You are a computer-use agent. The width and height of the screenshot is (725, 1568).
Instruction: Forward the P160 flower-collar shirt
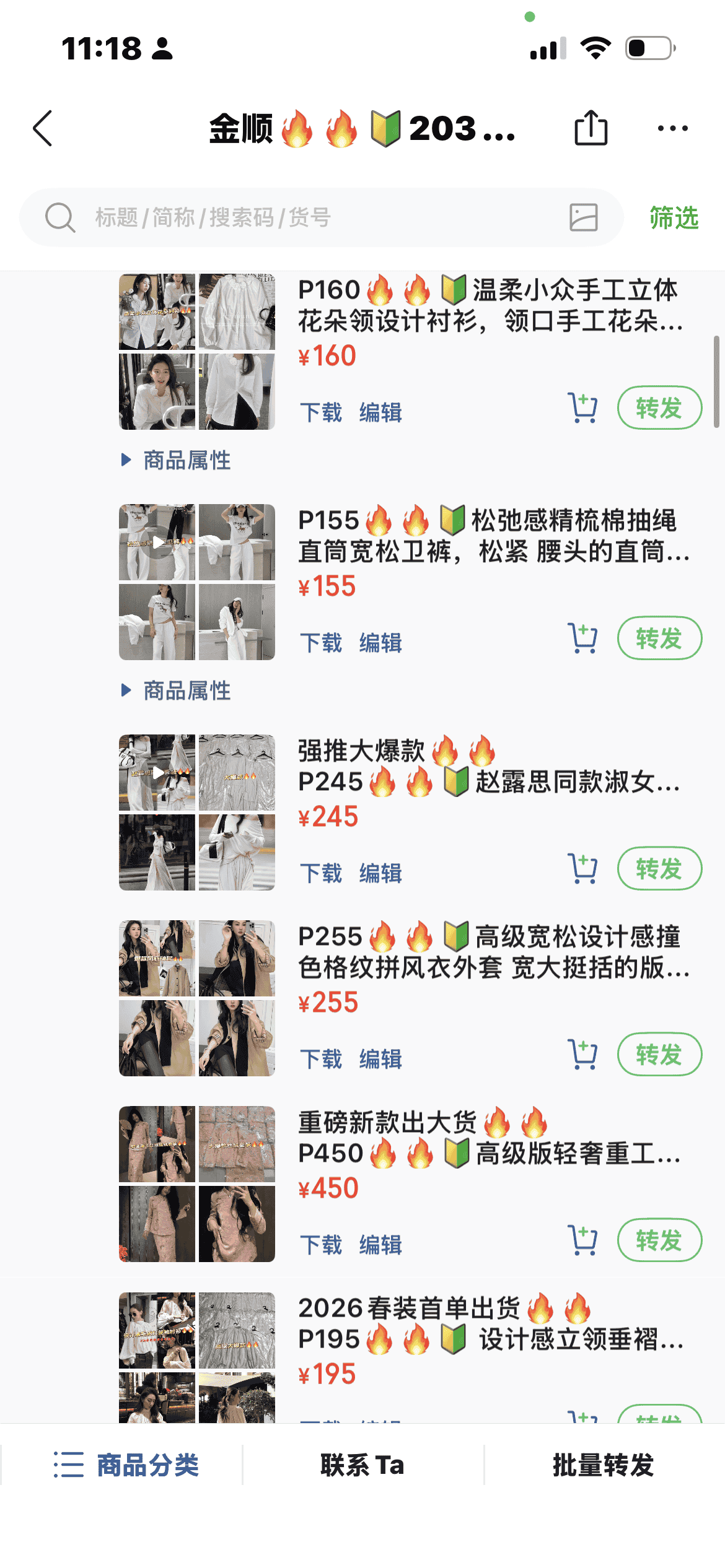pyautogui.click(x=659, y=408)
